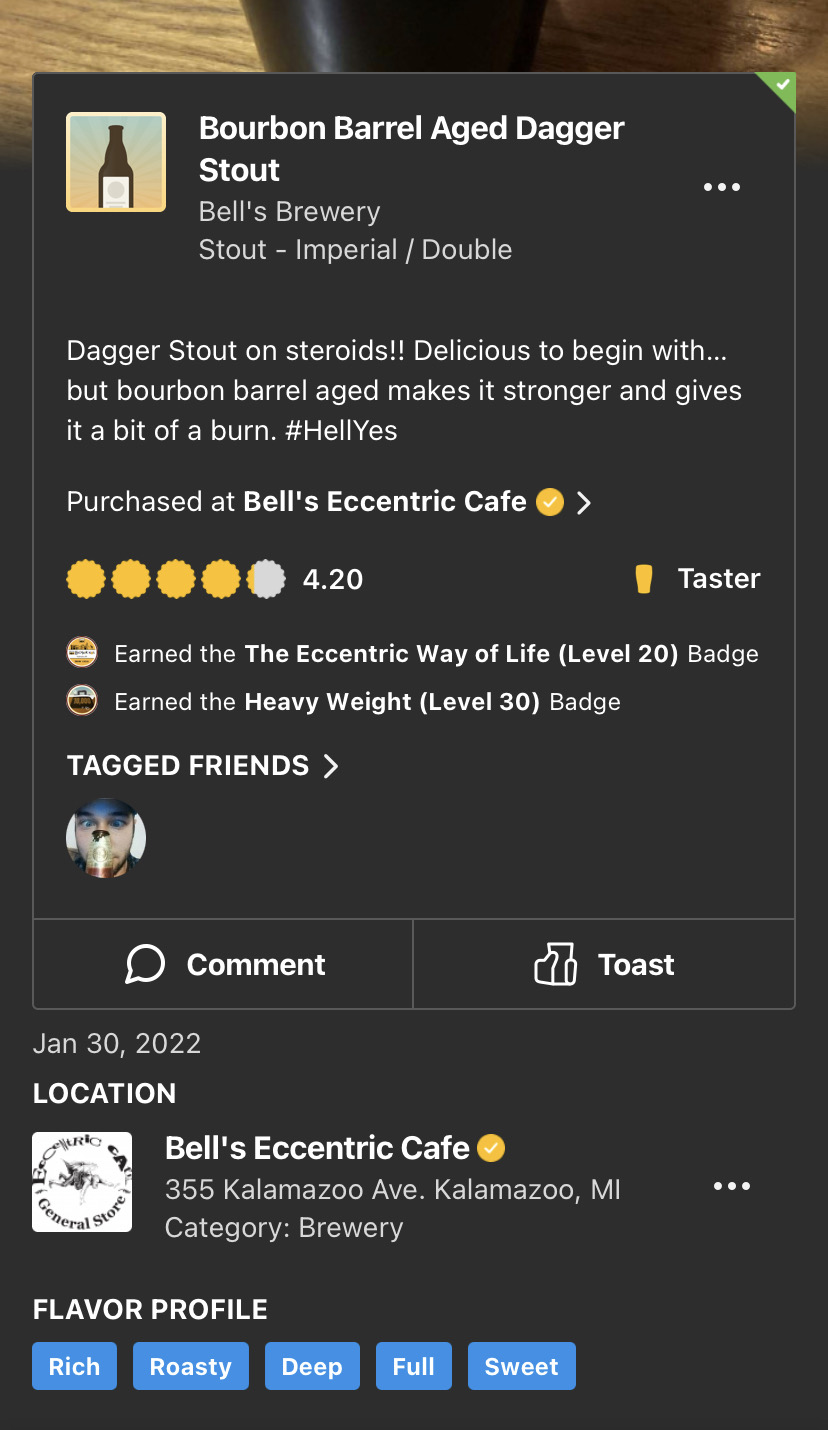Select the Deep flavor chip
828x1430 pixels.
tap(312, 1366)
